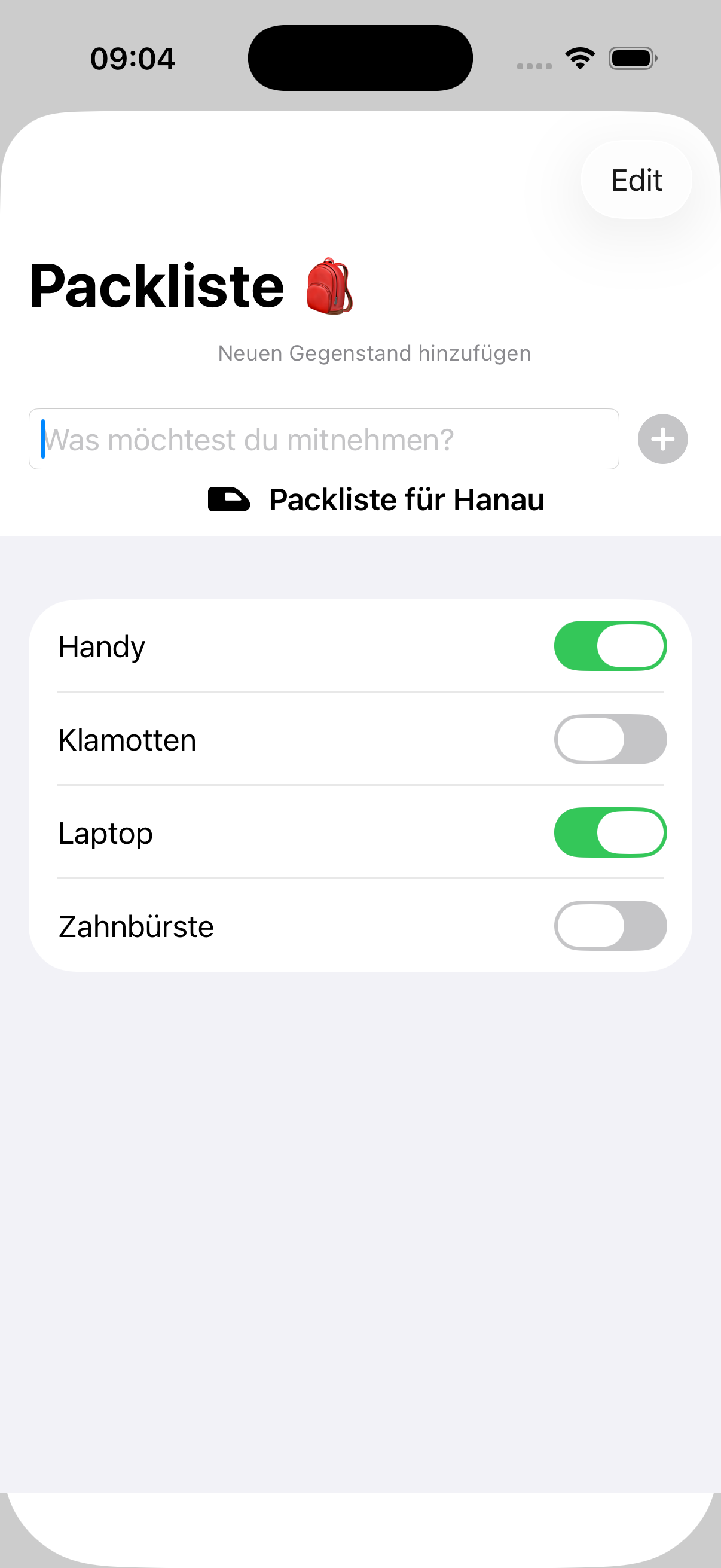Open "Packliste für Hanau"
The image size is (721, 1568).
click(407, 499)
